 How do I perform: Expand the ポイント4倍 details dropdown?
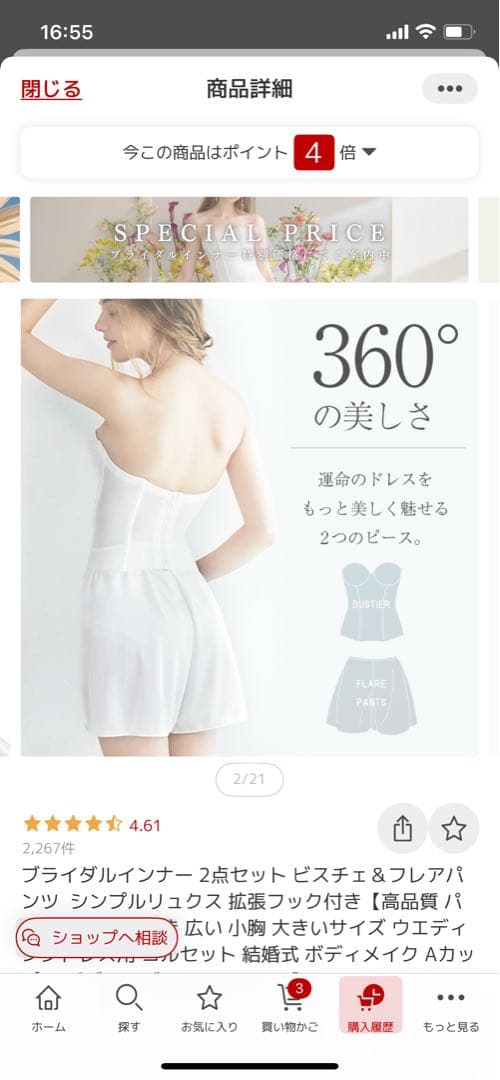(x=249, y=152)
